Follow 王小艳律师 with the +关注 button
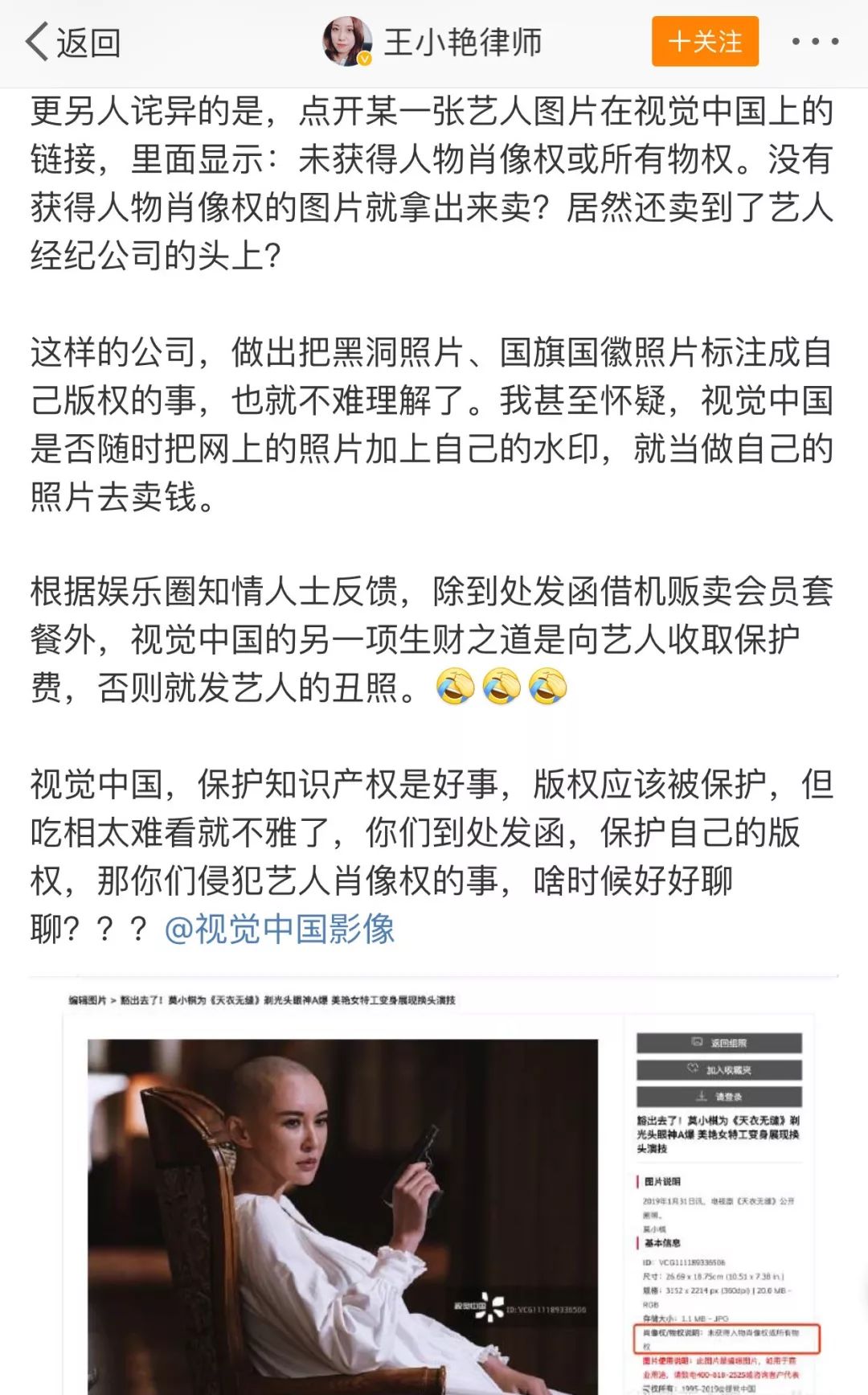 tap(705, 42)
